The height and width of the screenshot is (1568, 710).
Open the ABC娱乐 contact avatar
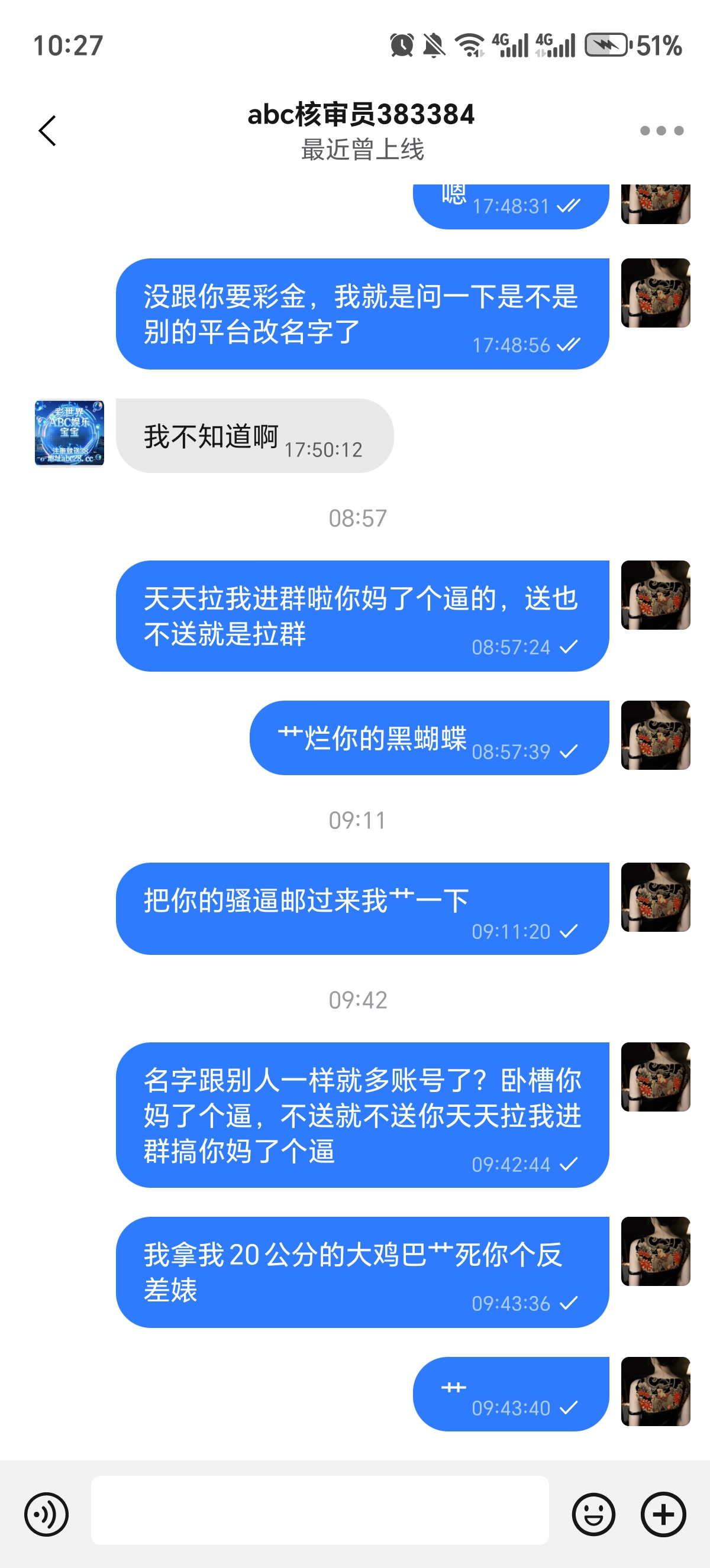[x=69, y=433]
